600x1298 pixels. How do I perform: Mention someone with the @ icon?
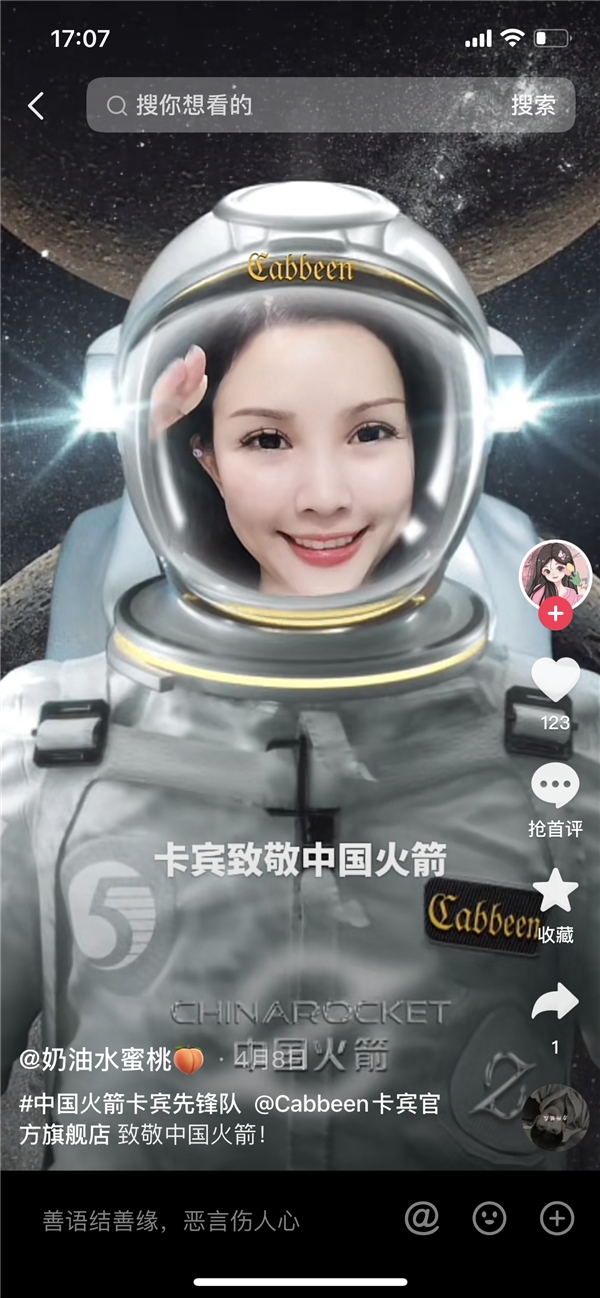click(x=423, y=1218)
